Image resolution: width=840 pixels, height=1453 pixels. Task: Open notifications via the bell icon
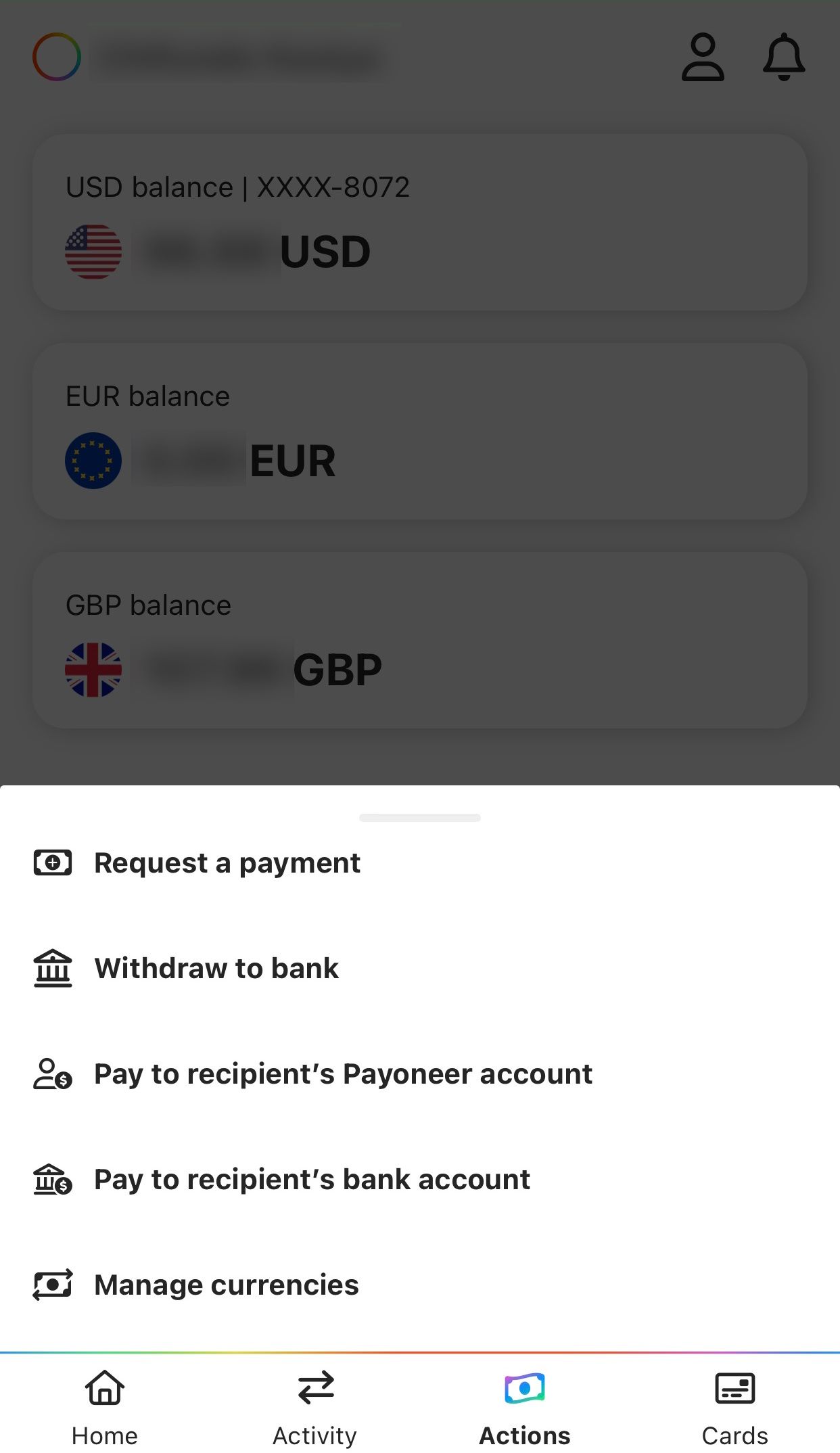783,57
